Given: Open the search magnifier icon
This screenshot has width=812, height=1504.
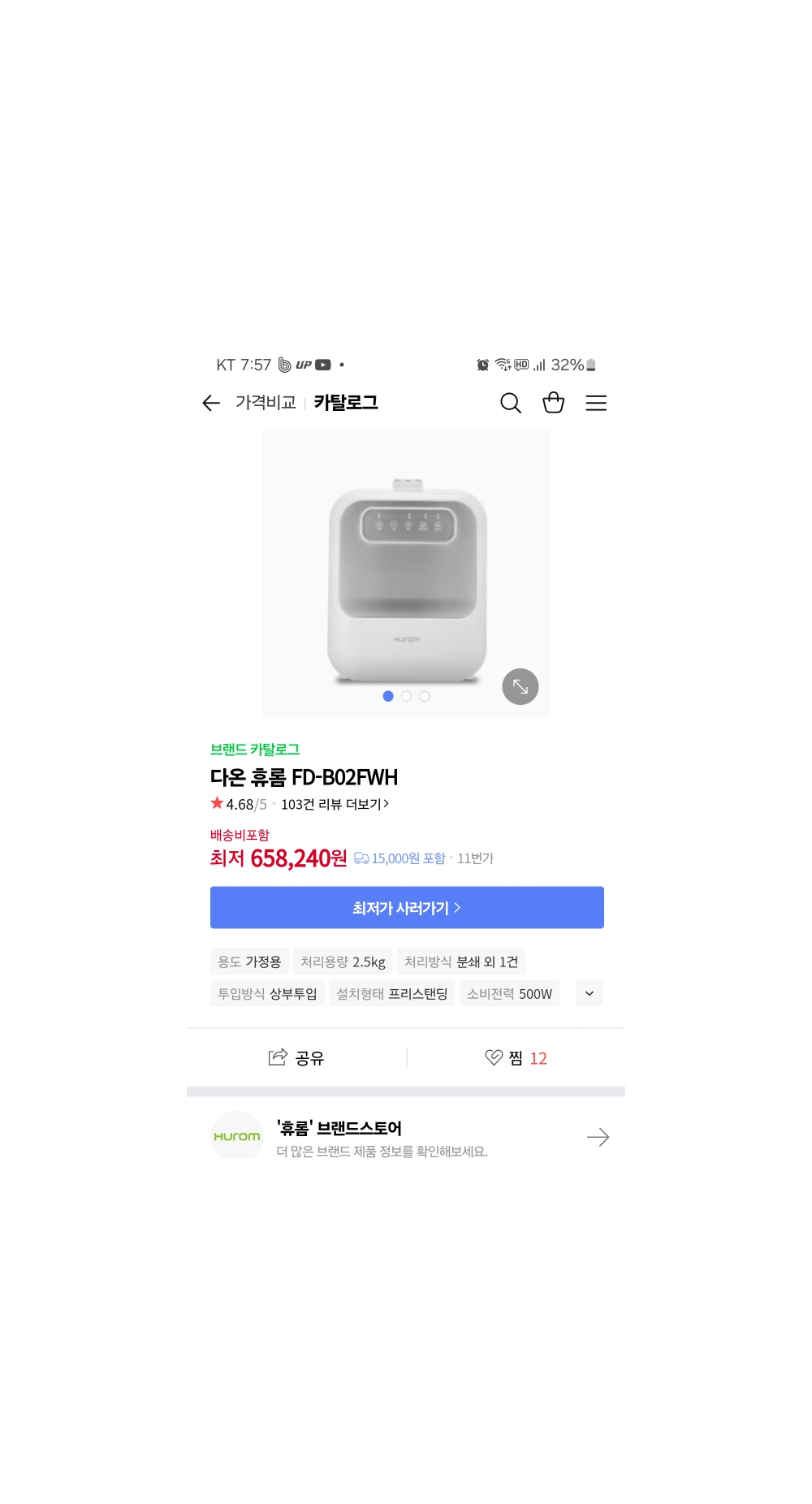Looking at the screenshot, I should (510, 403).
